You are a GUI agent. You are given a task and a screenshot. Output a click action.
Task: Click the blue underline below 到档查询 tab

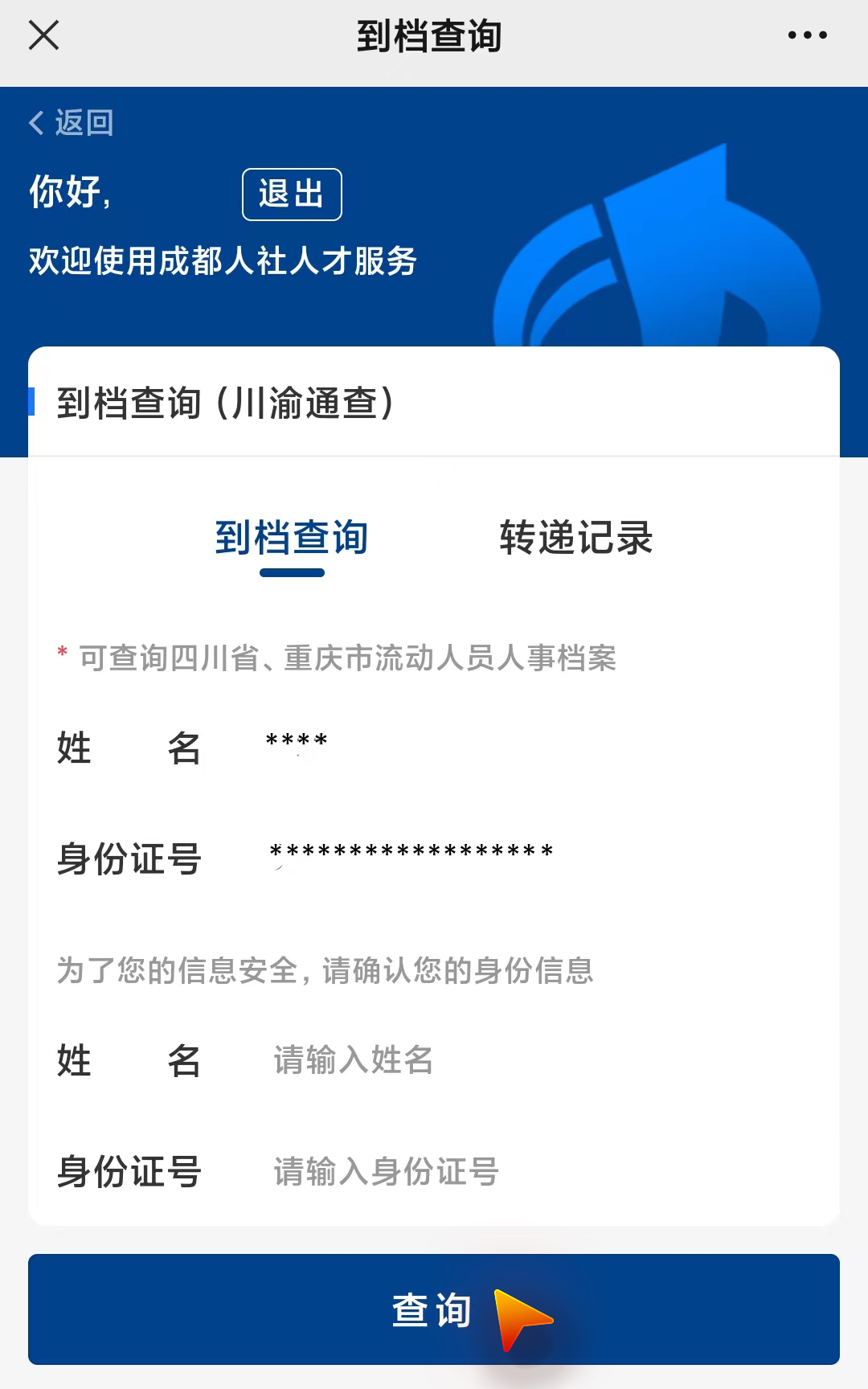(292, 572)
